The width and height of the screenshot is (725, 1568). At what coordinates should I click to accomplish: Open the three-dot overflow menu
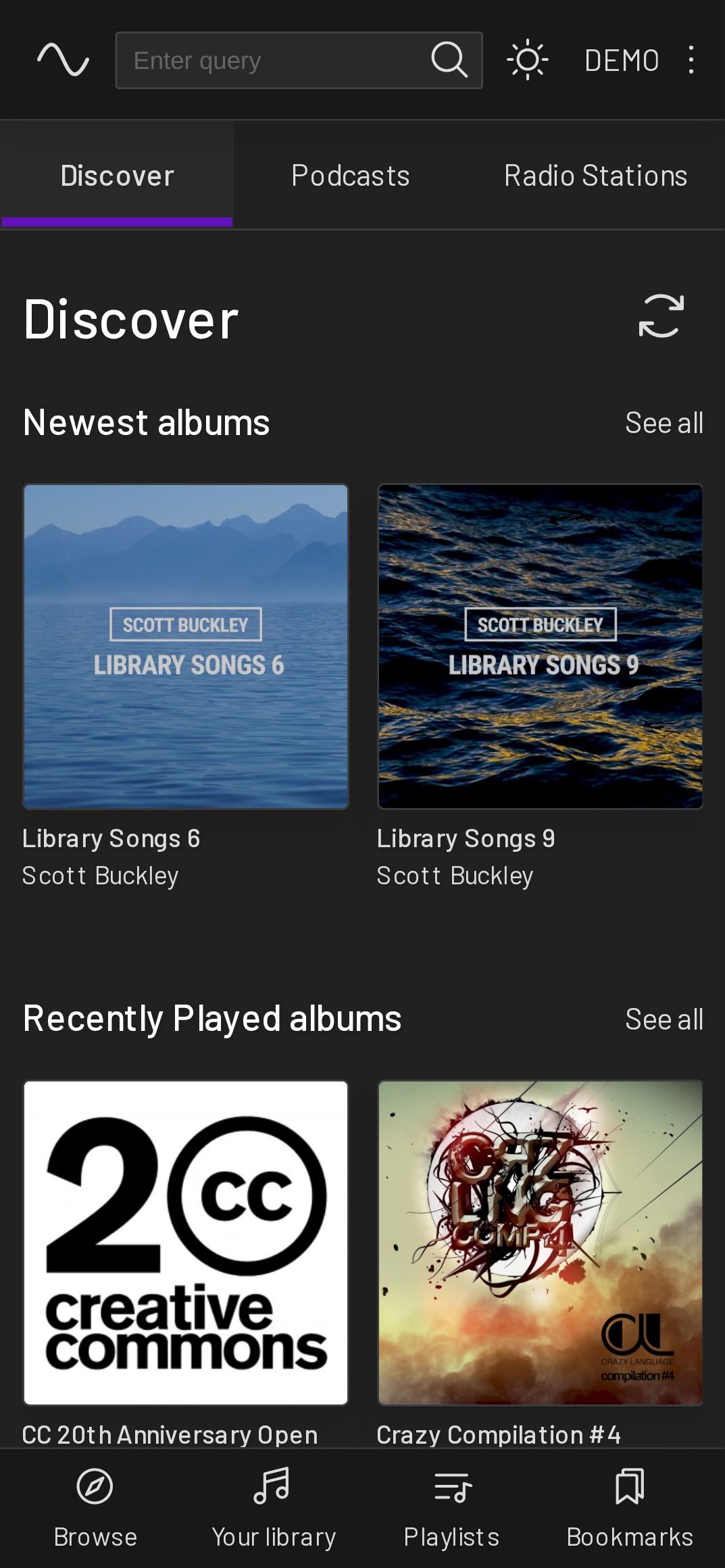point(691,60)
